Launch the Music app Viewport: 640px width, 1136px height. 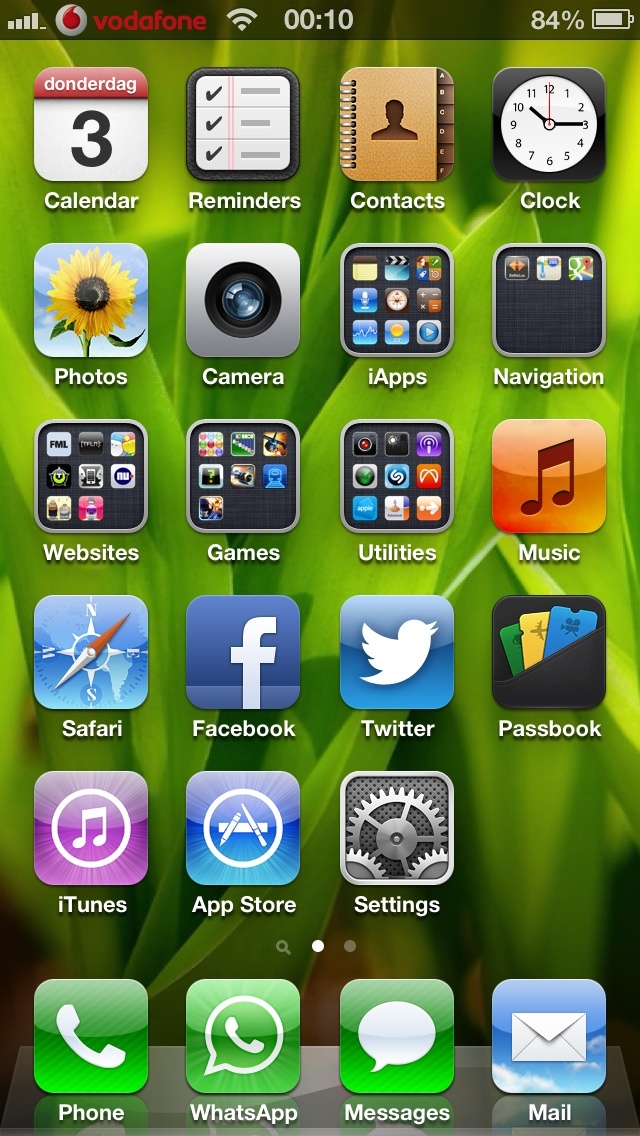pos(549,476)
